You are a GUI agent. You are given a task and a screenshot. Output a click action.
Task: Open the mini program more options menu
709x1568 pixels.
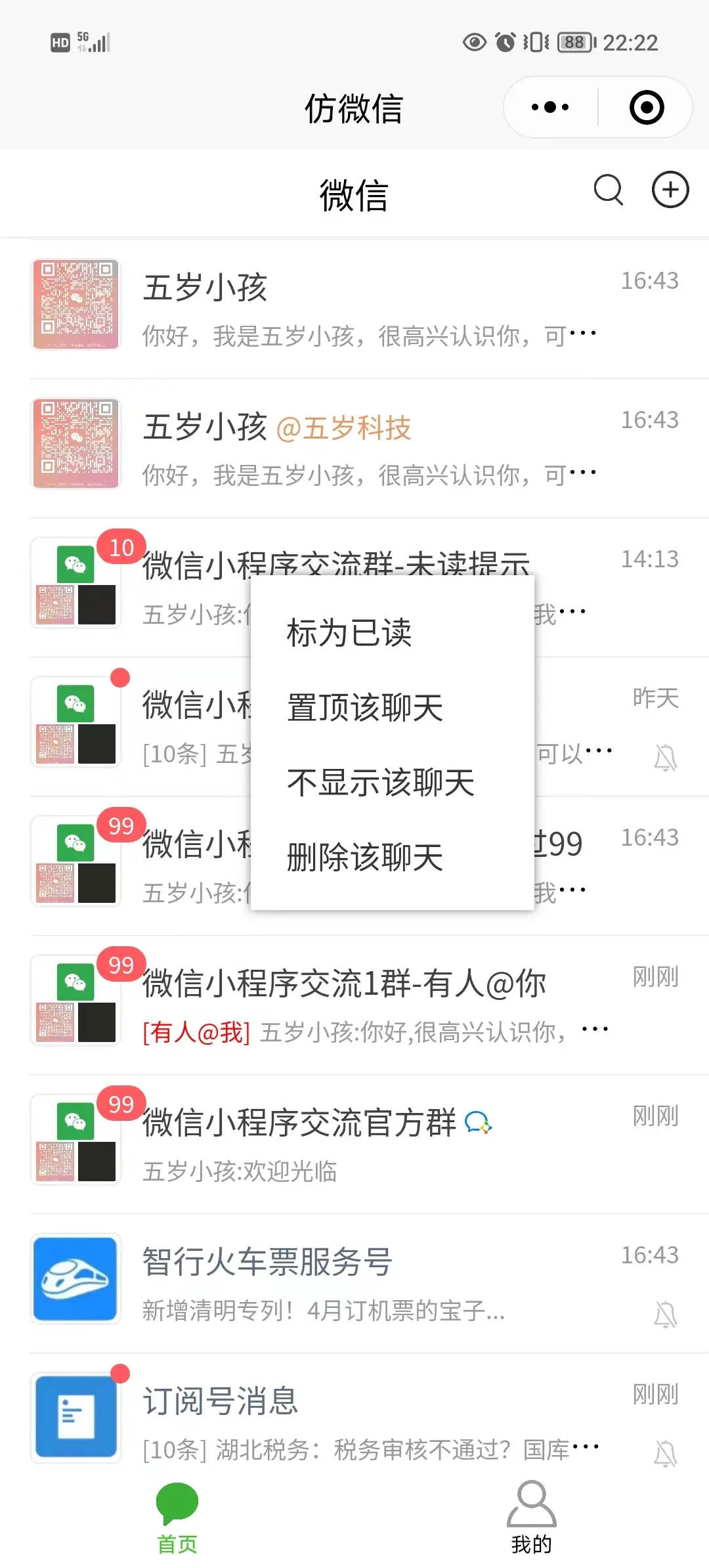(550, 107)
